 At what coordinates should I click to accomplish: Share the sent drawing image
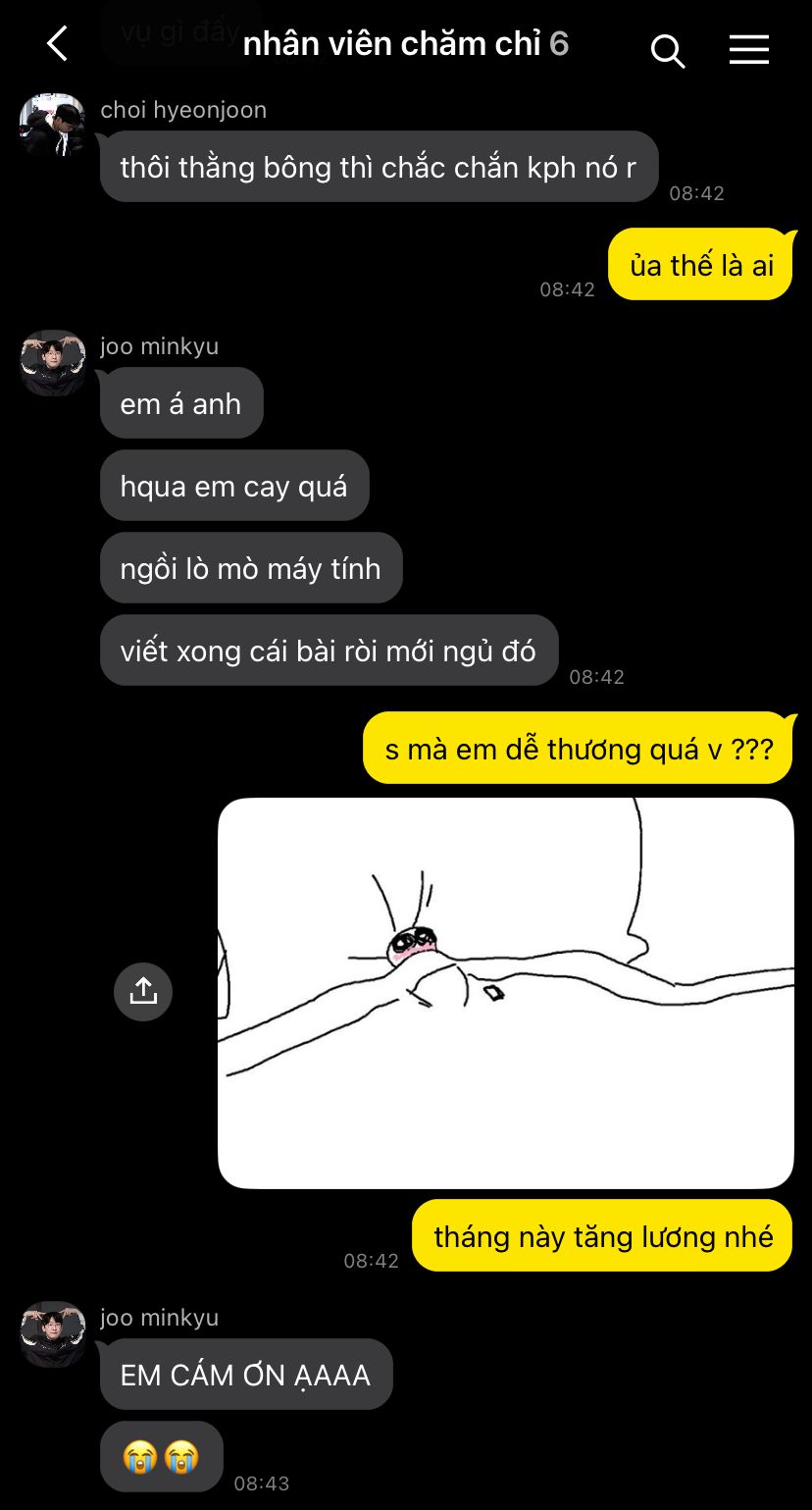(x=143, y=991)
